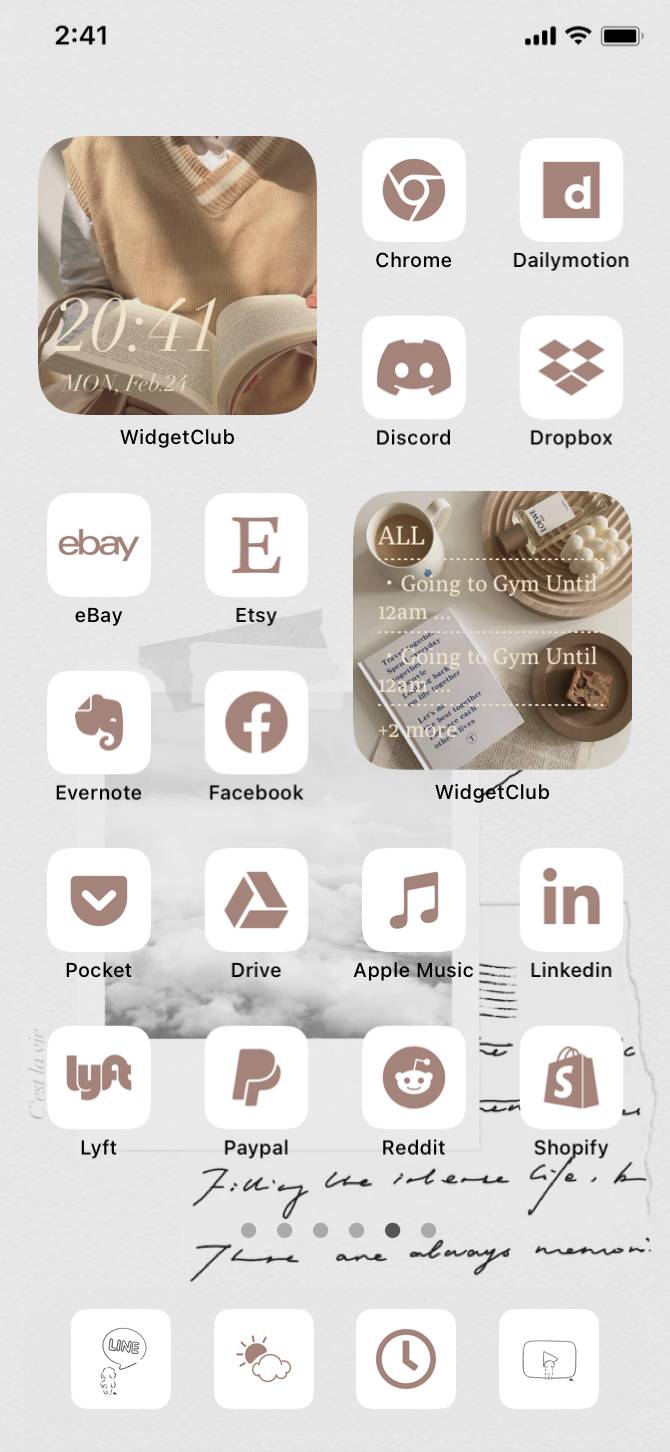This screenshot has height=1452, width=670.
Task: Open the Lyft app
Action: [x=98, y=1077]
